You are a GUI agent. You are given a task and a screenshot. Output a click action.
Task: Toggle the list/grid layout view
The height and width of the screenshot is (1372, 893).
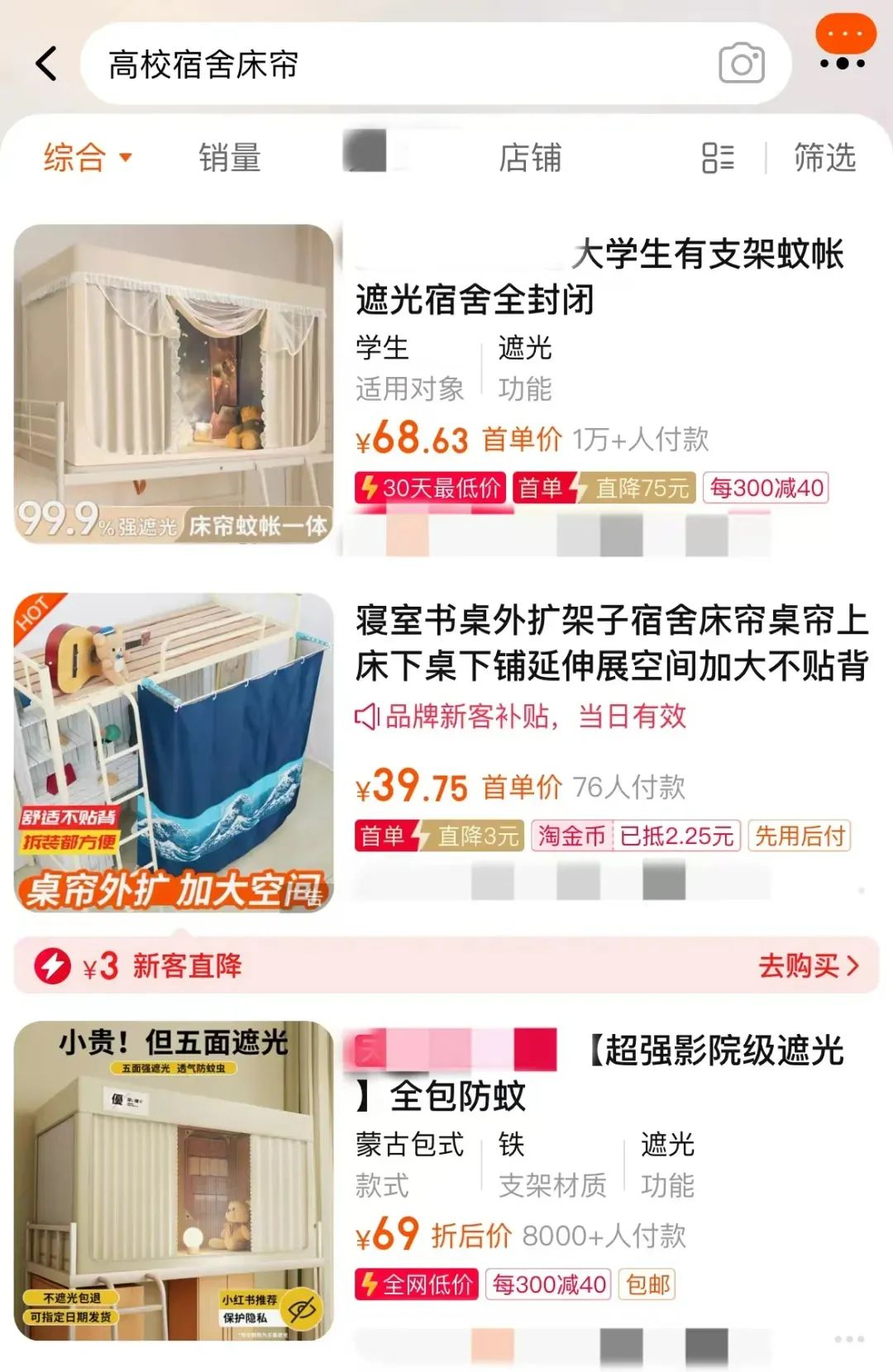coord(718,157)
